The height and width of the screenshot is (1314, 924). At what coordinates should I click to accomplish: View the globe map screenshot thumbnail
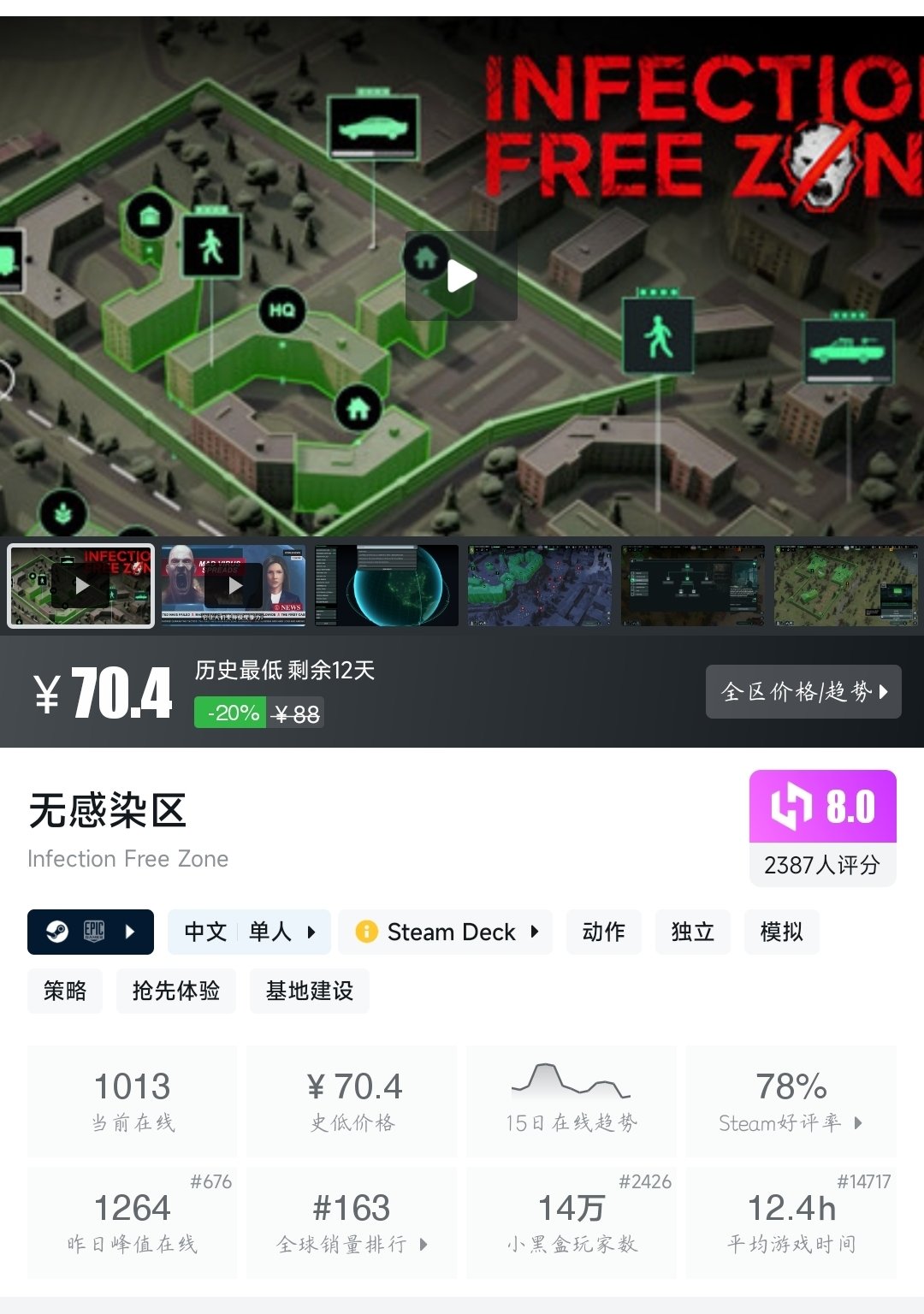387,586
